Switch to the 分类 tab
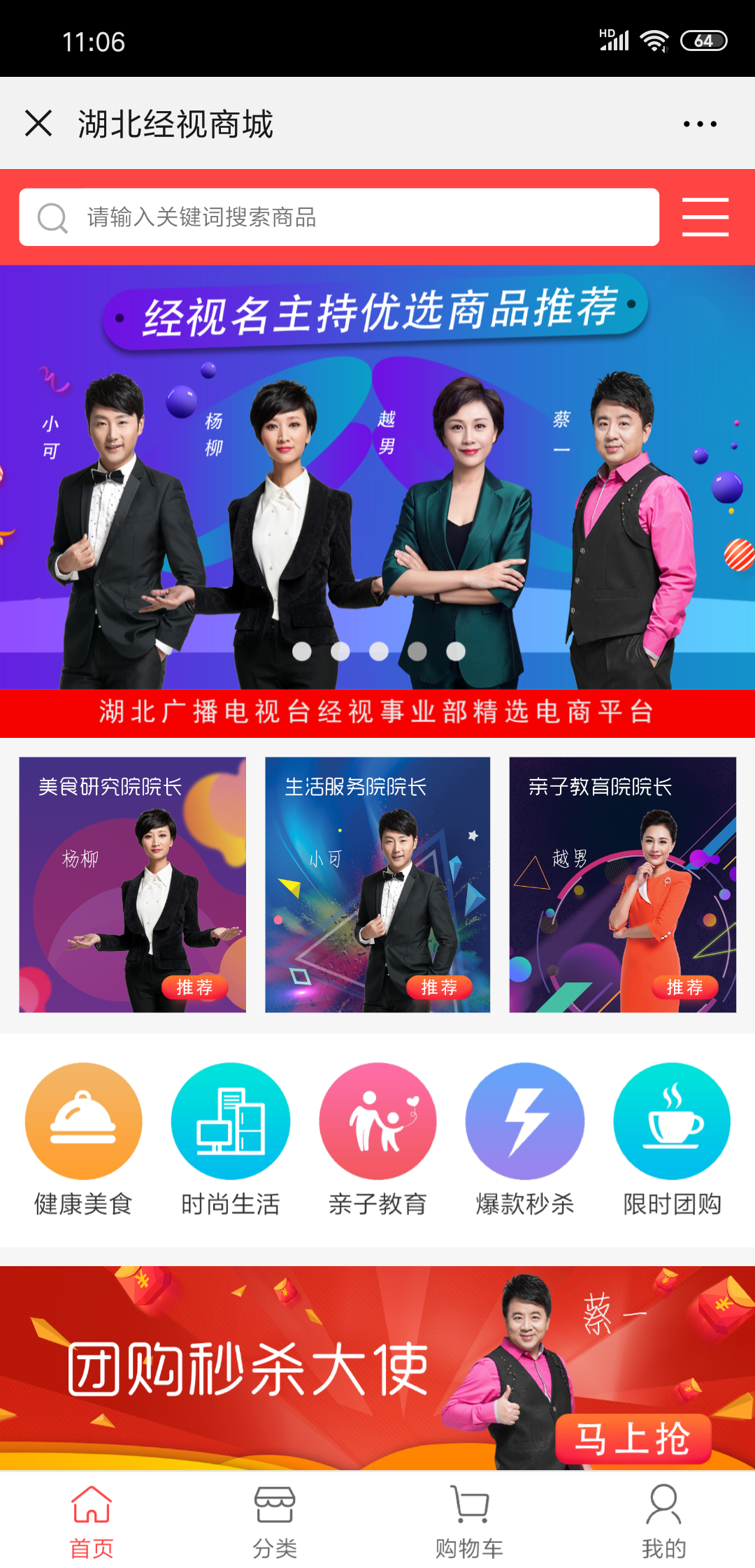The width and height of the screenshot is (755, 1568). (x=275, y=1522)
